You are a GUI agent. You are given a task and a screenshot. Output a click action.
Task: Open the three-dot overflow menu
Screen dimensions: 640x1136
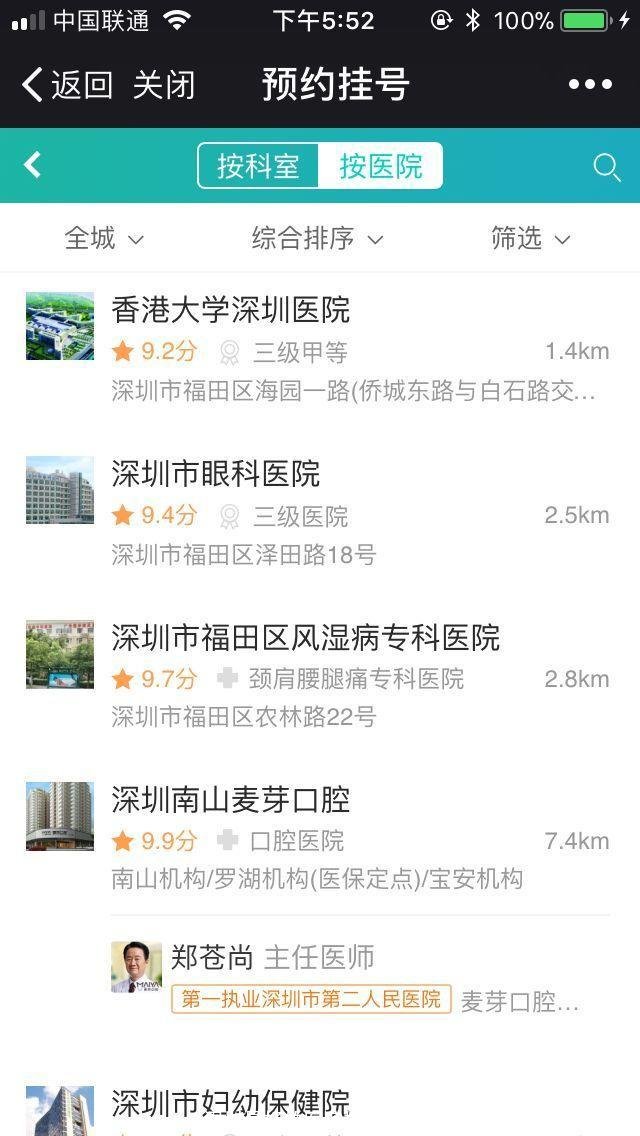(590, 85)
